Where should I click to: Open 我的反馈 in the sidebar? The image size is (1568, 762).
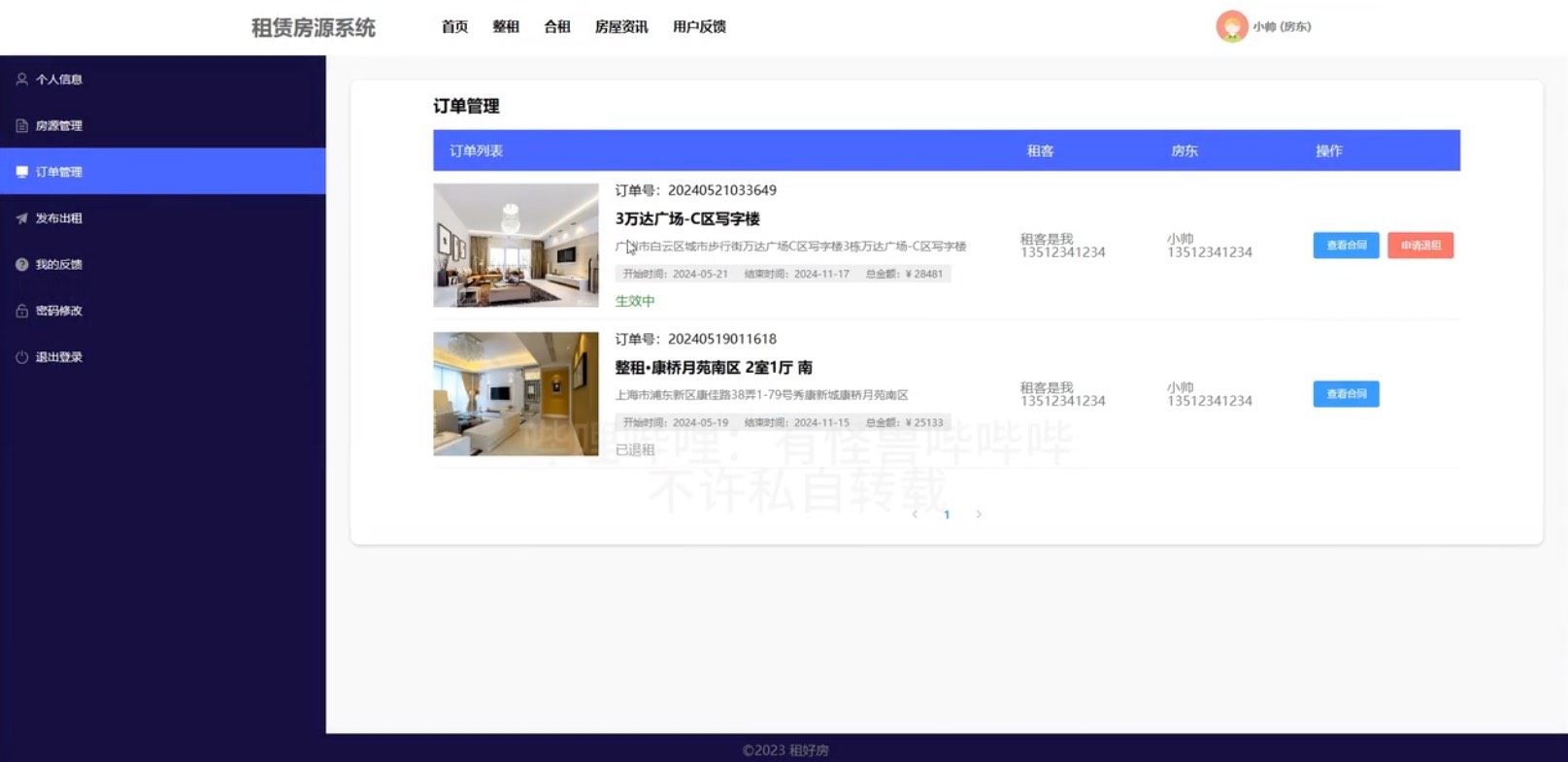click(58, 264)
